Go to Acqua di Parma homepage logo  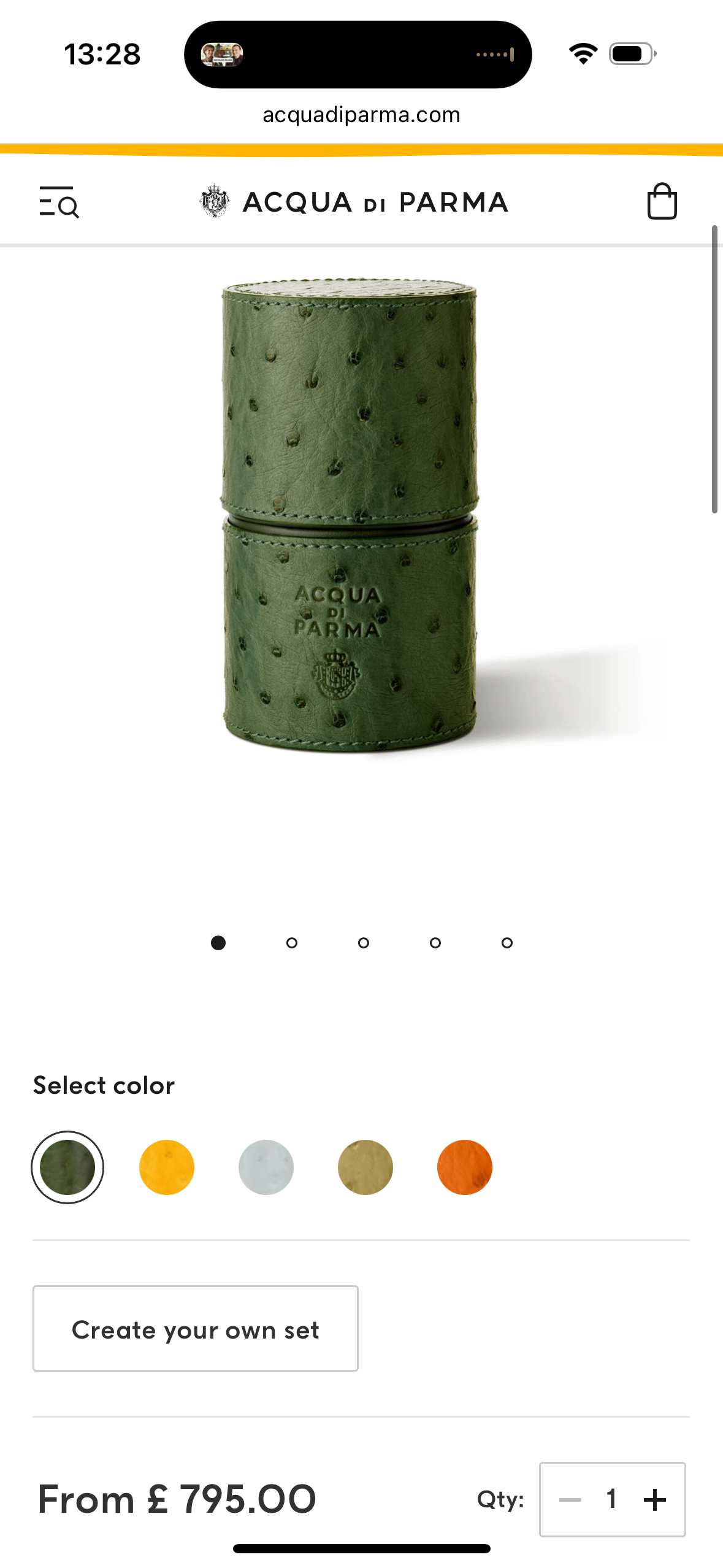(x=354, y=202)
